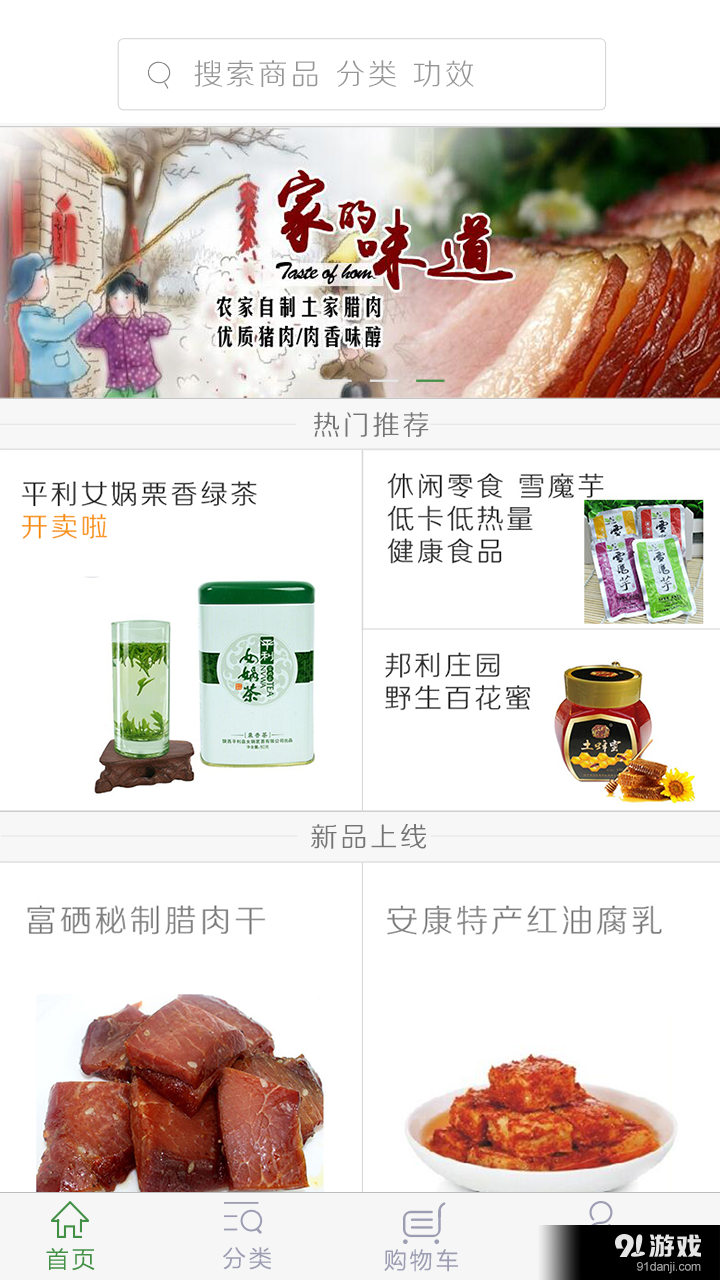Tap the filtered list icon above 分类 label
This screenshot has width=720, height=1280.
[245, 1218]
